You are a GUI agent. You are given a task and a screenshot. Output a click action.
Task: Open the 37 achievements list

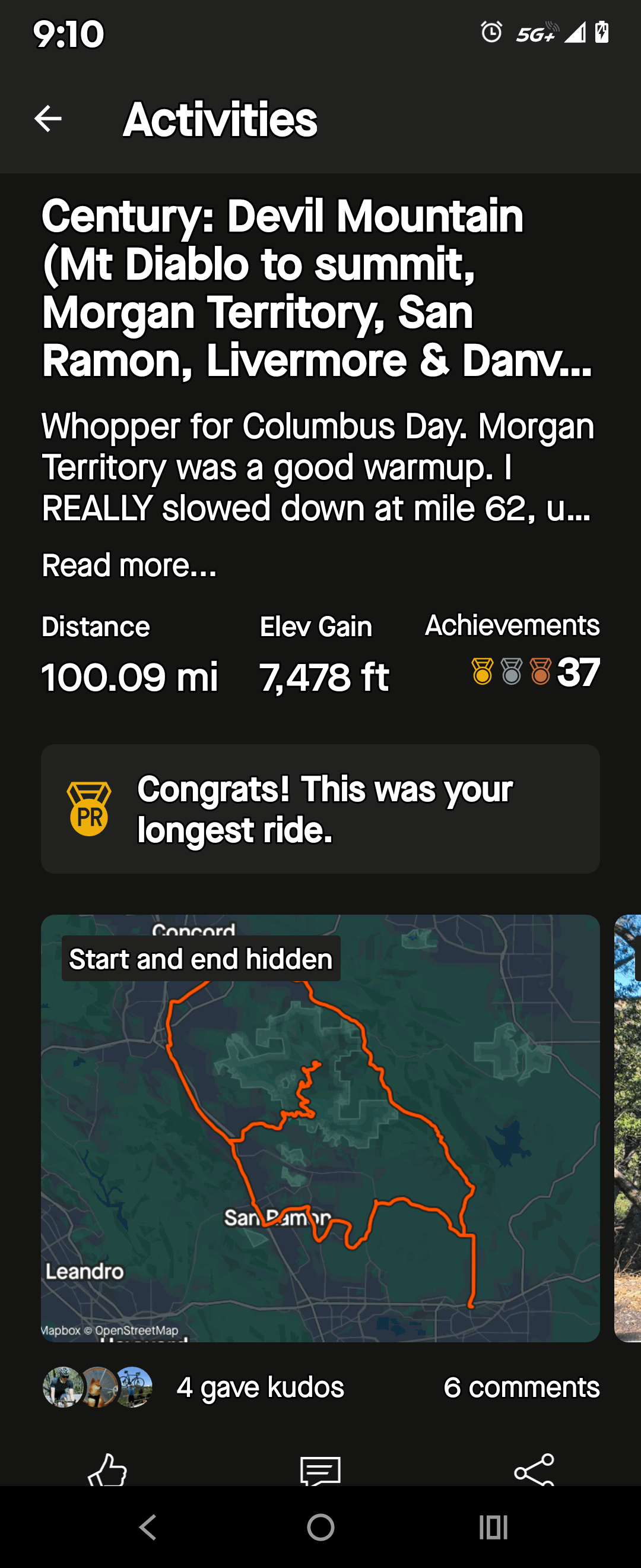click(x=535, y=672)
